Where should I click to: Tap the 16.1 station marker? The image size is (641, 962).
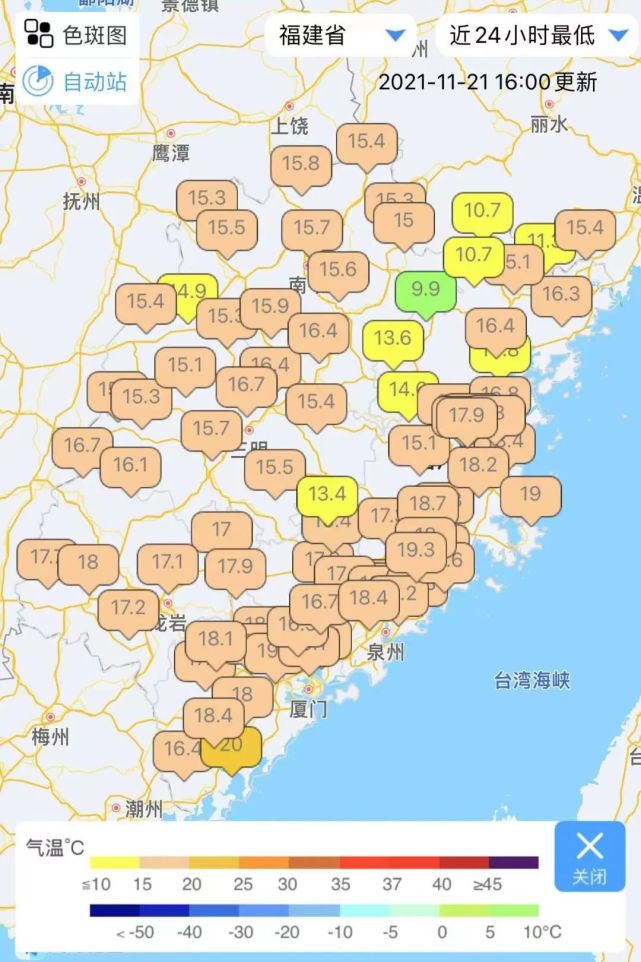(130, 465)
